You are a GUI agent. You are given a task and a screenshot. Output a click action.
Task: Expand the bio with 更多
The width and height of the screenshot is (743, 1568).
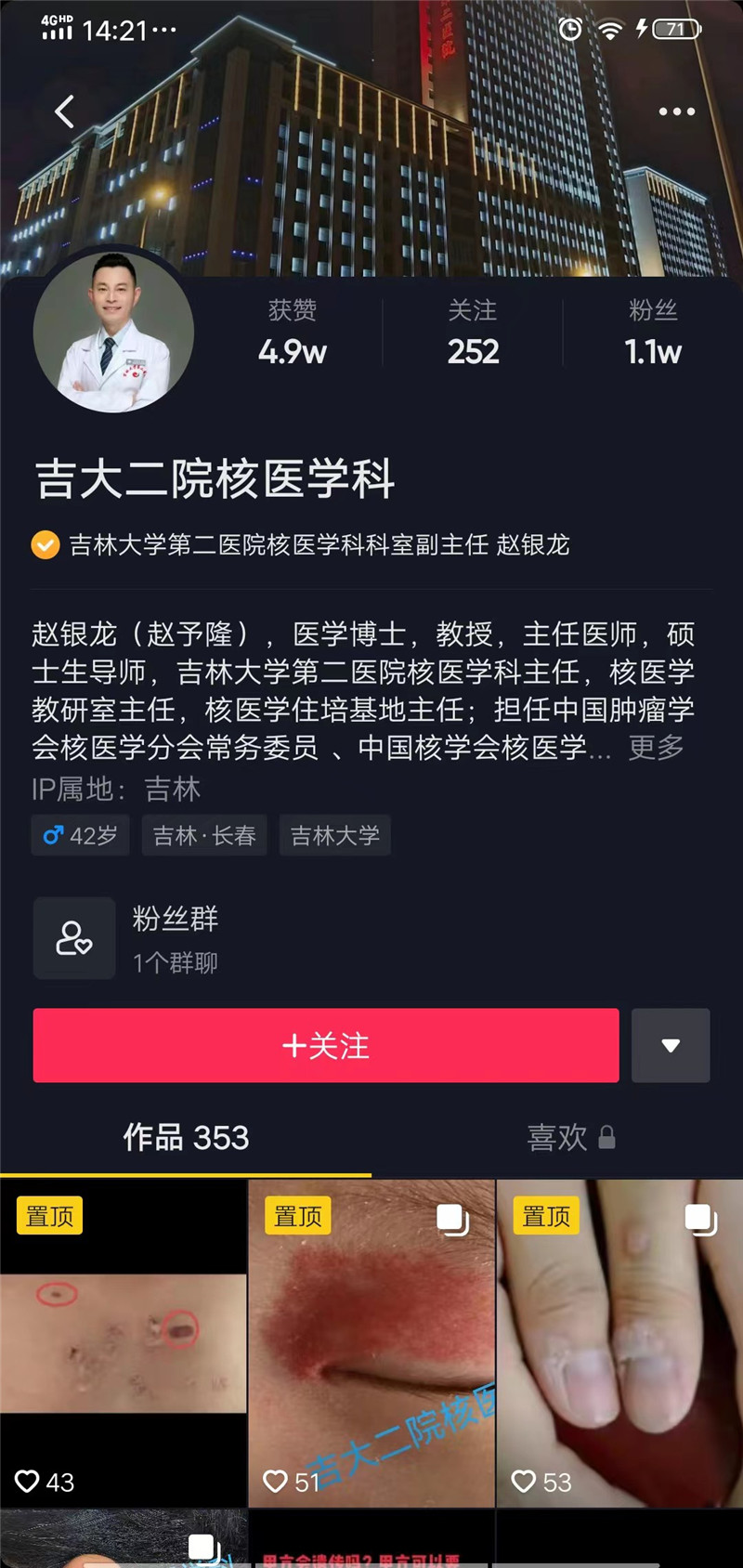[656, 747]
